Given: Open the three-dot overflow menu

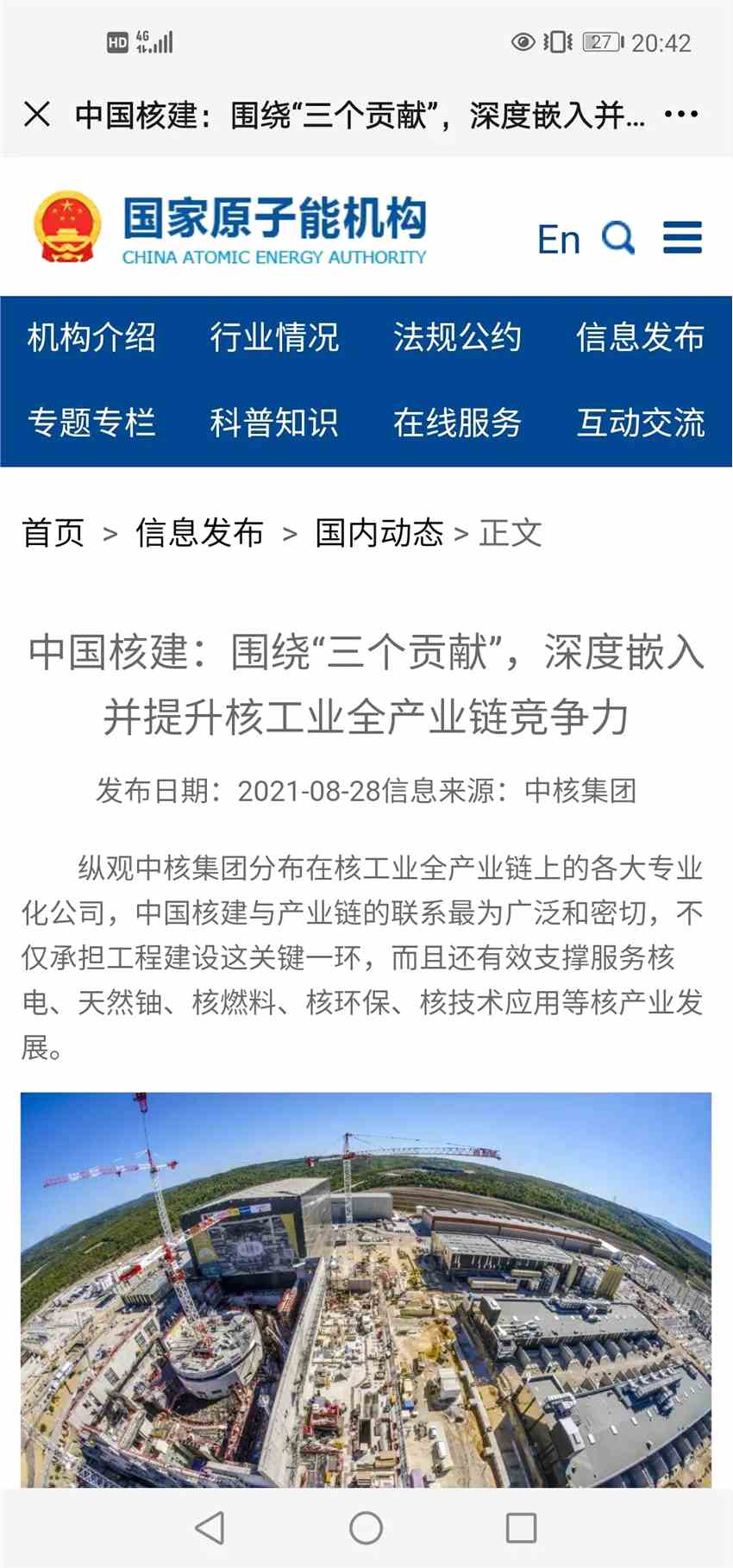Looking at the screenshot, I should [x=681, y=114].
